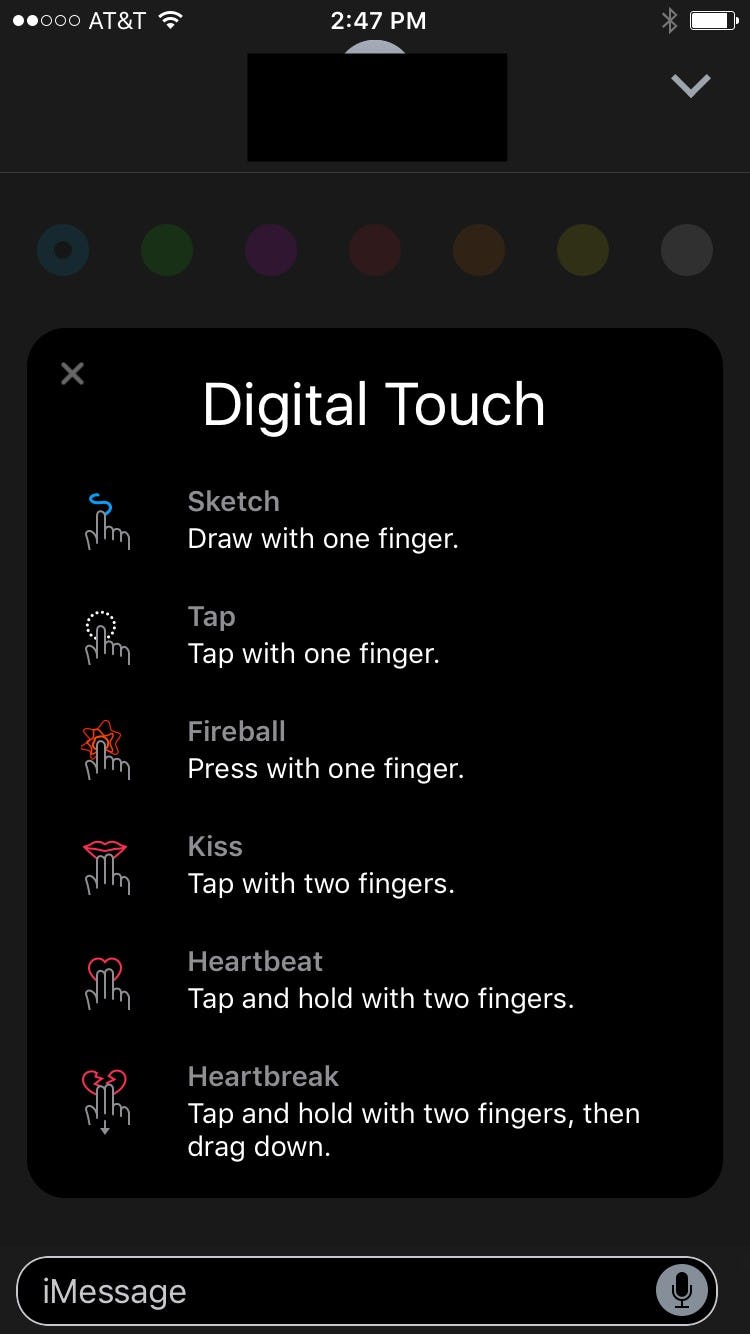
Task: Select the red color swatch
Action: (375, 250)
